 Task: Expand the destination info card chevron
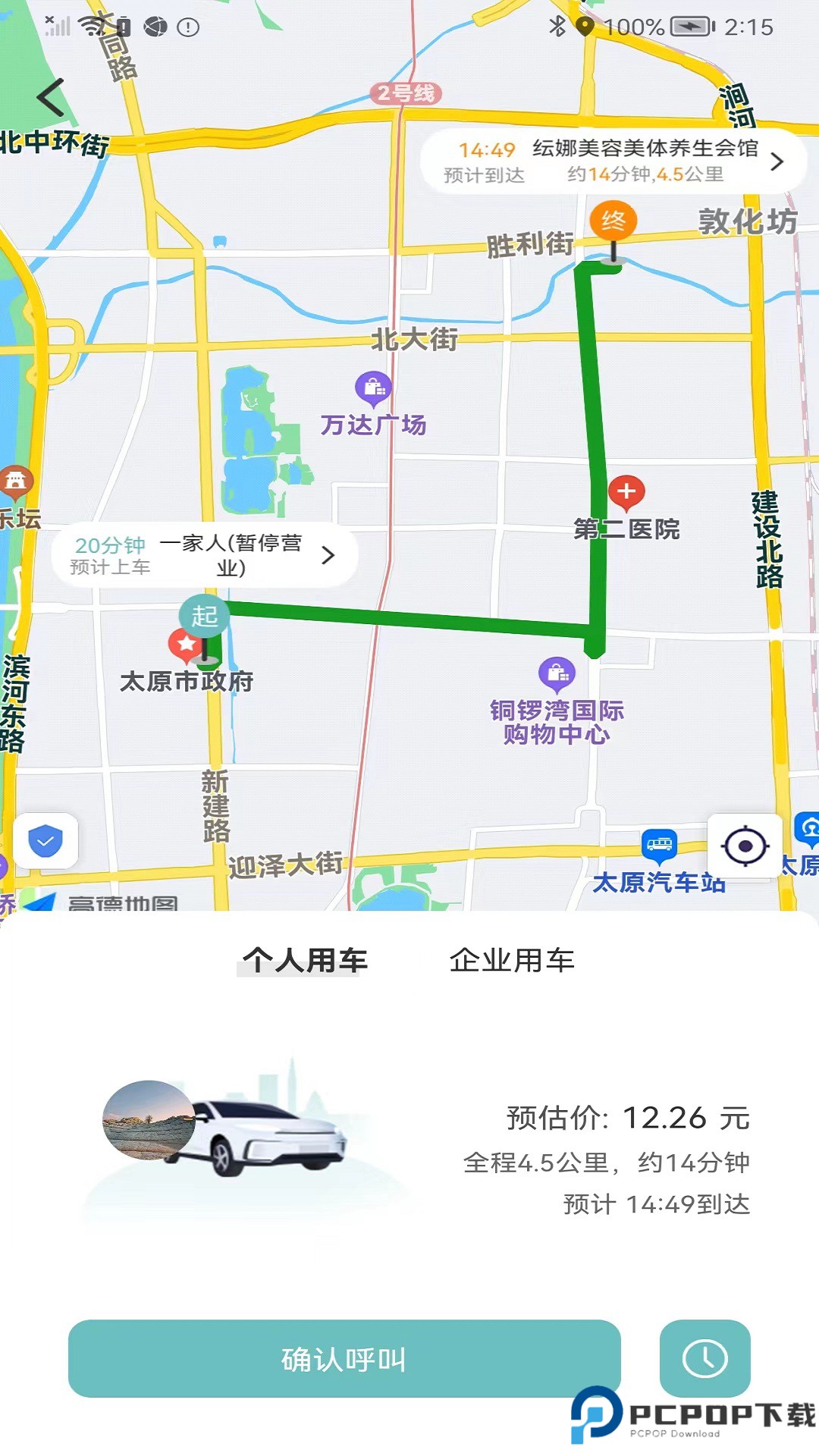(777, 162)
